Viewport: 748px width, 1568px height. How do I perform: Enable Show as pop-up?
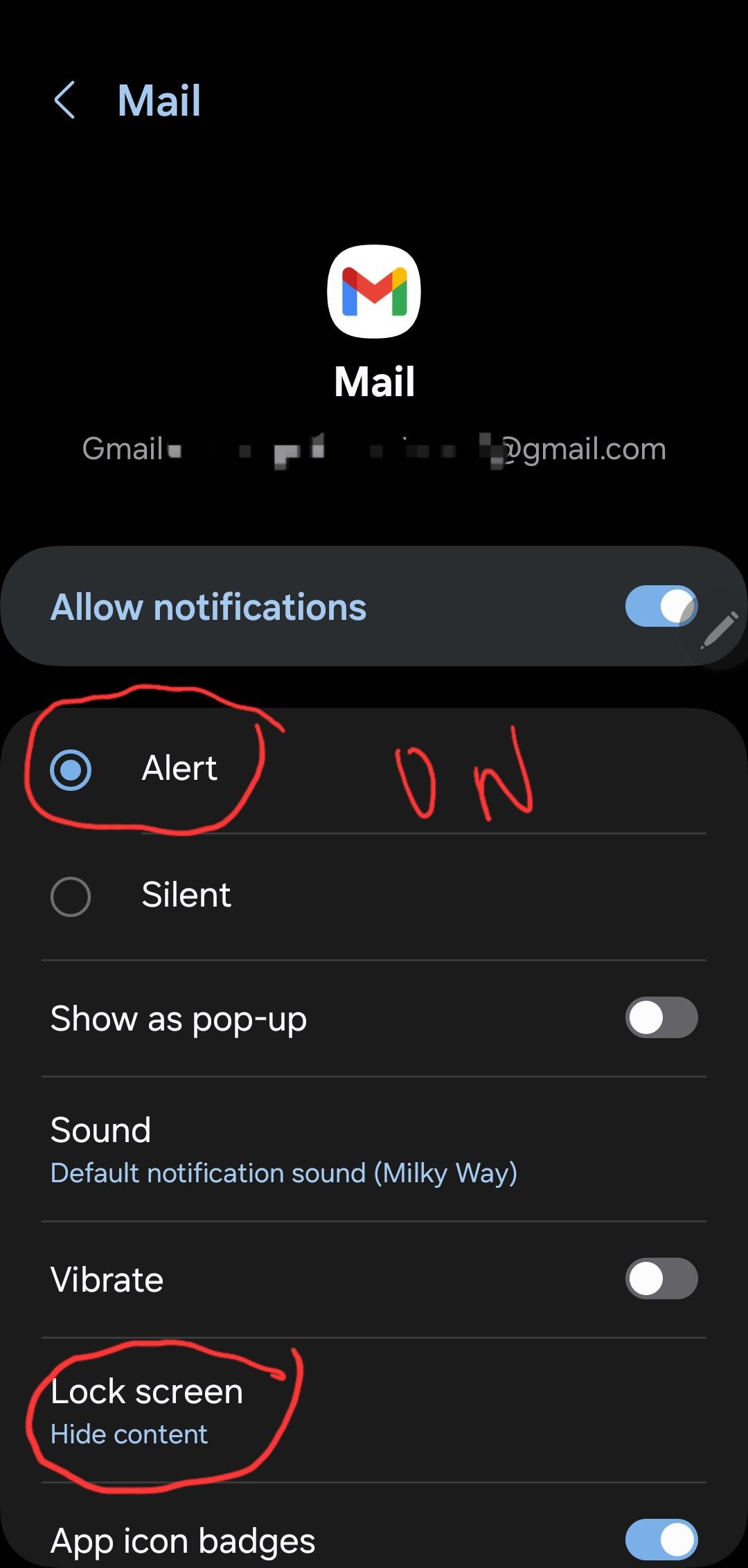(661, 1018)
